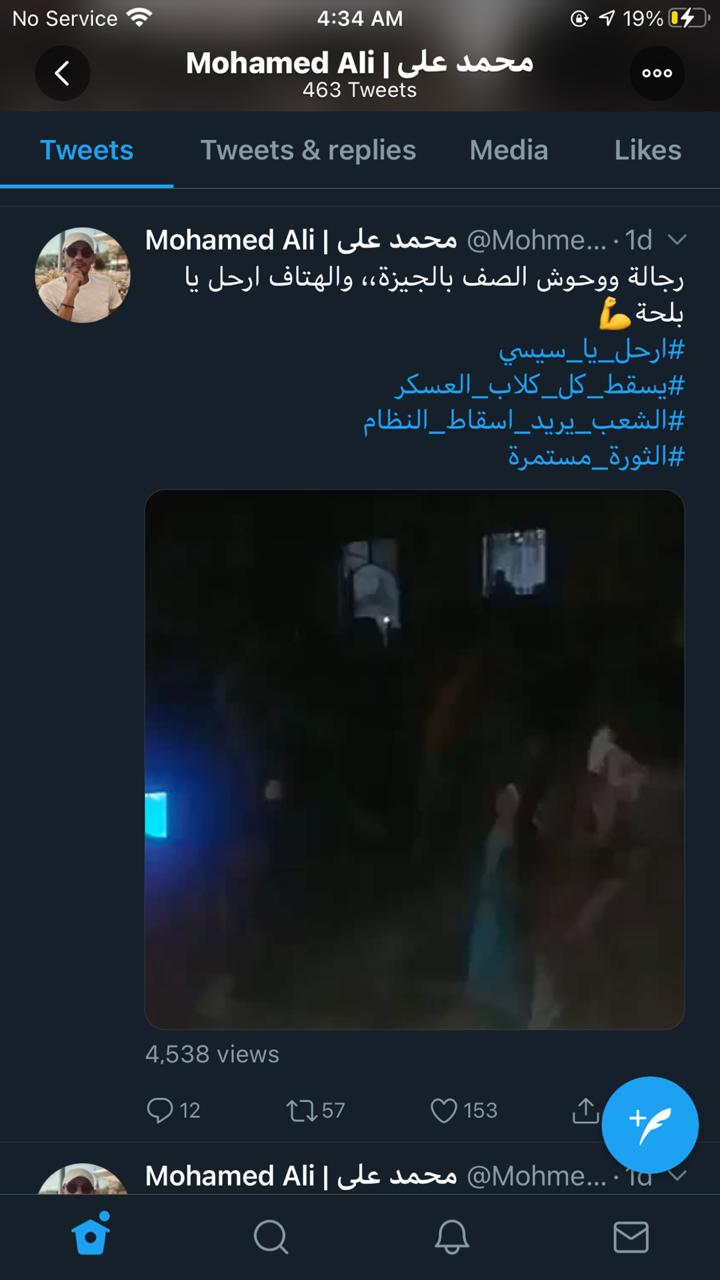720x1280 pixels.
Task: Open the #الشعب_يريد_اسقاط_النظام hashtag
Action: click(523, 421)
